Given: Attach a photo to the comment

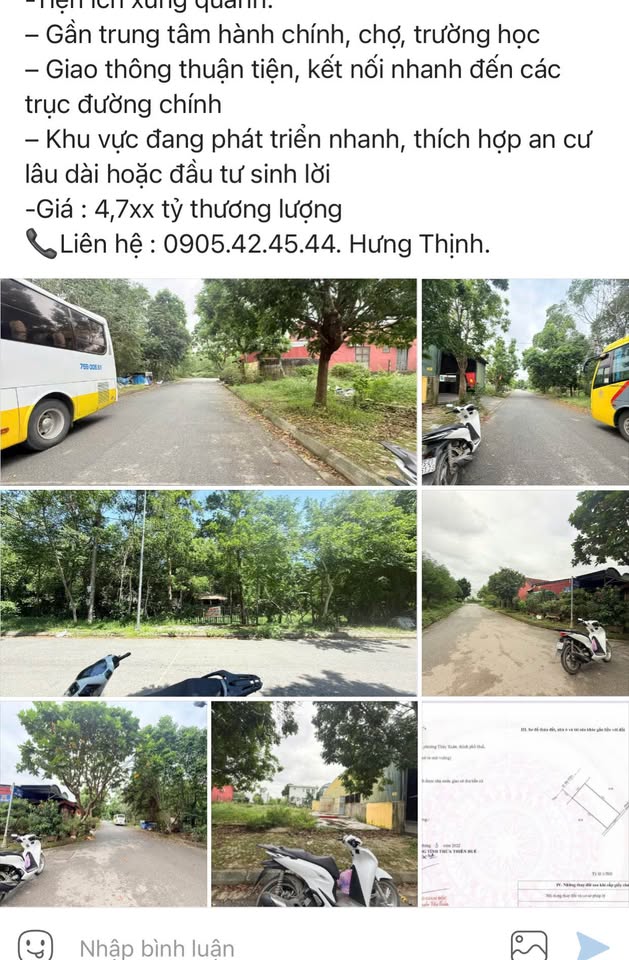Looking at the screenshot, I should tap(529, 946).
